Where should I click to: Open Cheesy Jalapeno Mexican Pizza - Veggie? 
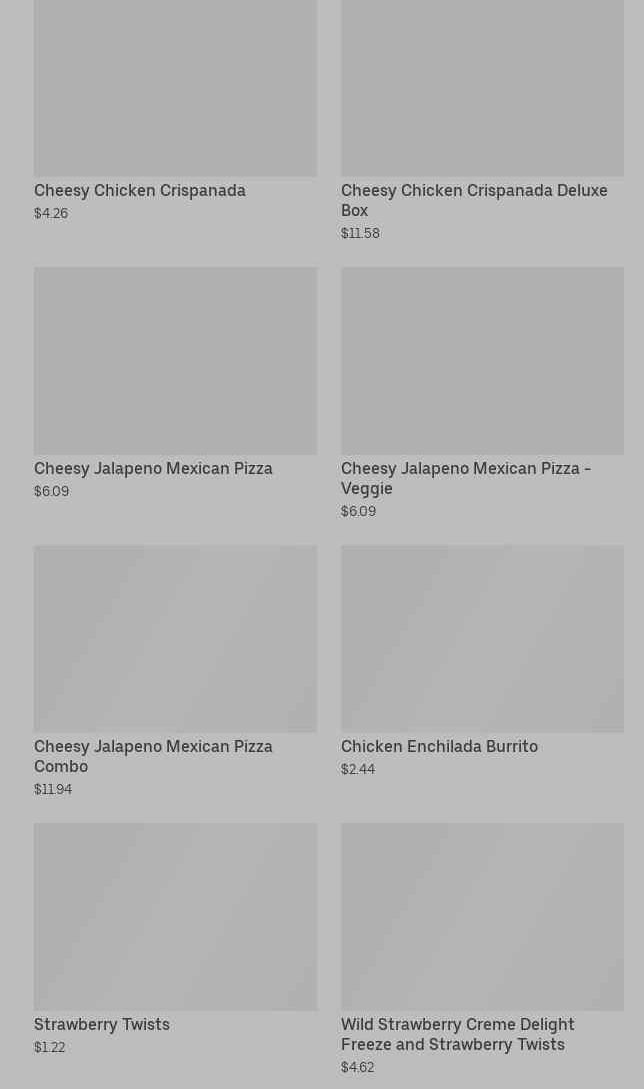point(482,361)
